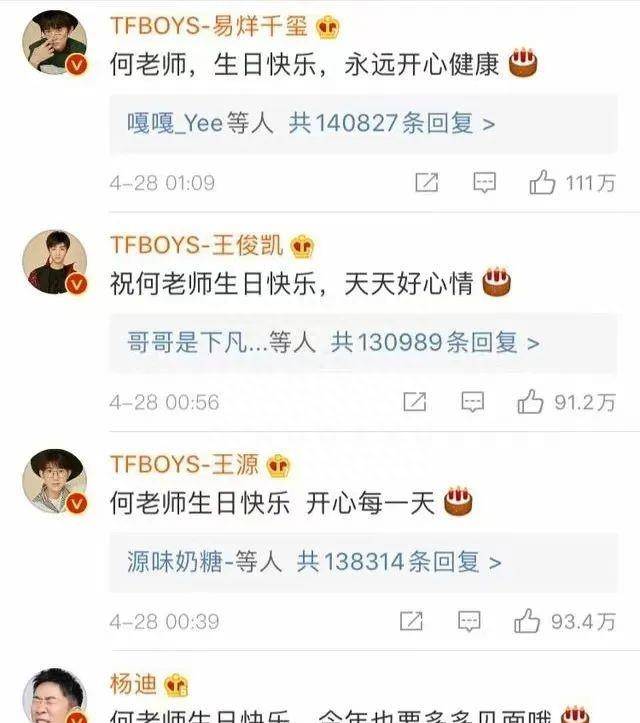Open TFBOYS-易烊千玺's profile avatar
640x723 pixels.
click(x=54, y=42)
